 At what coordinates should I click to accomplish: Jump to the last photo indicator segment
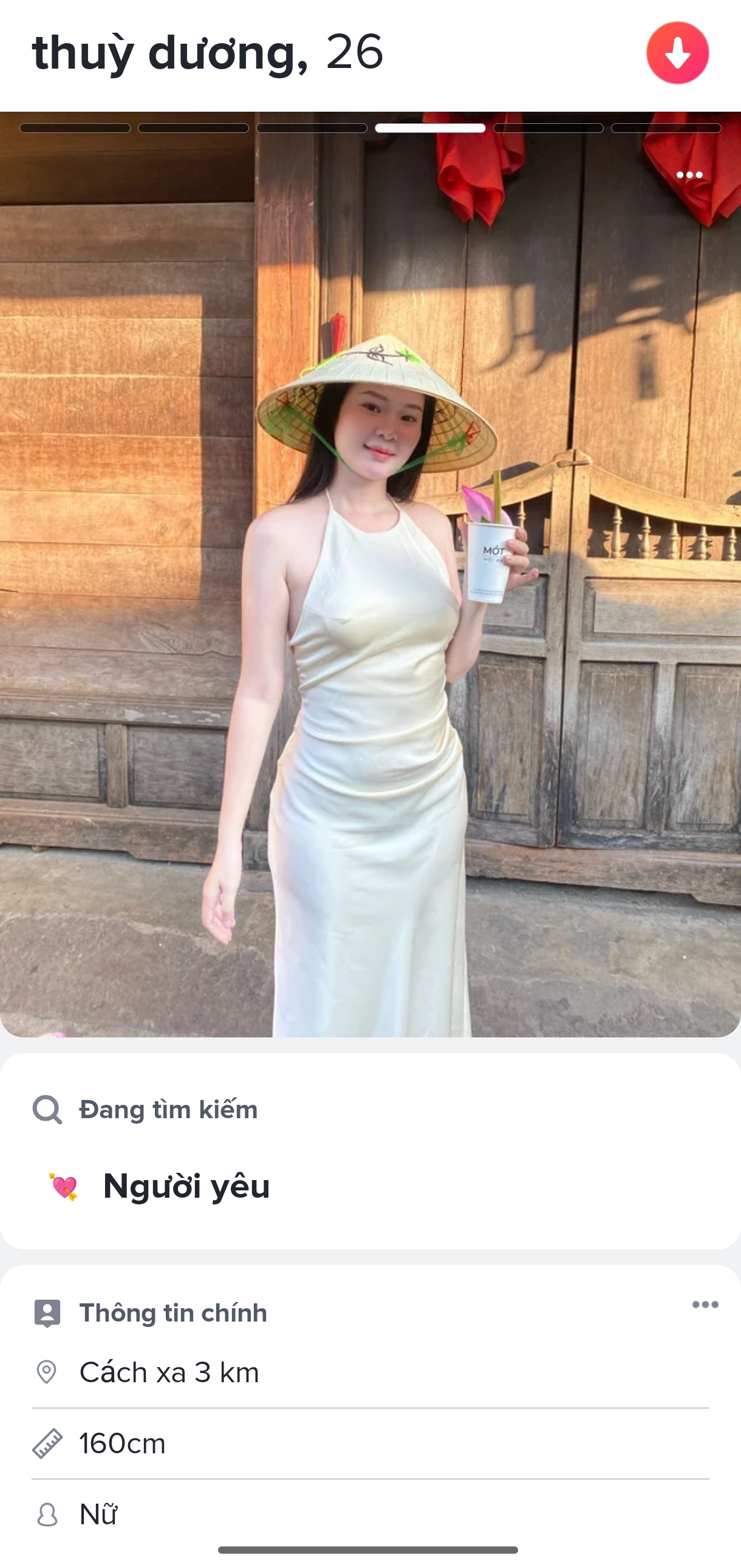click(x=666, y=129)
